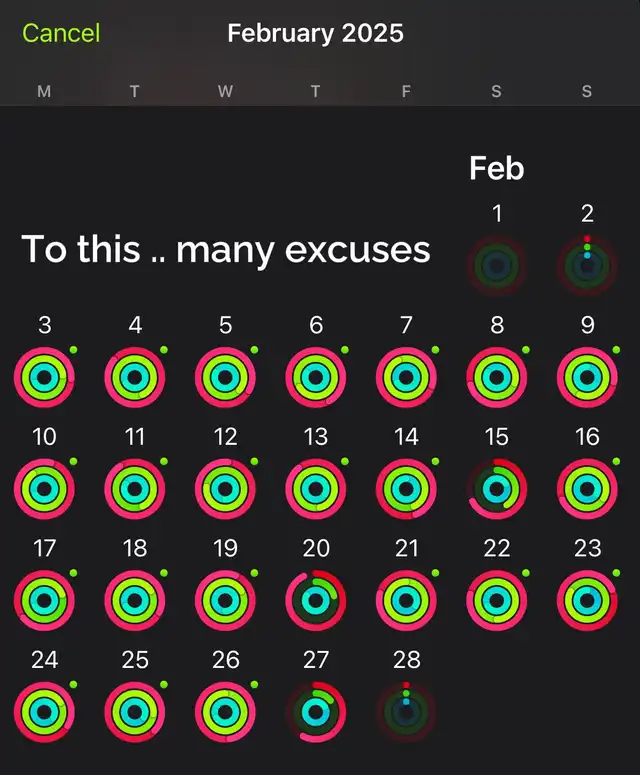Select the February 27 activity rings
The image size is (640, 775).
click(x=316, y=713)
